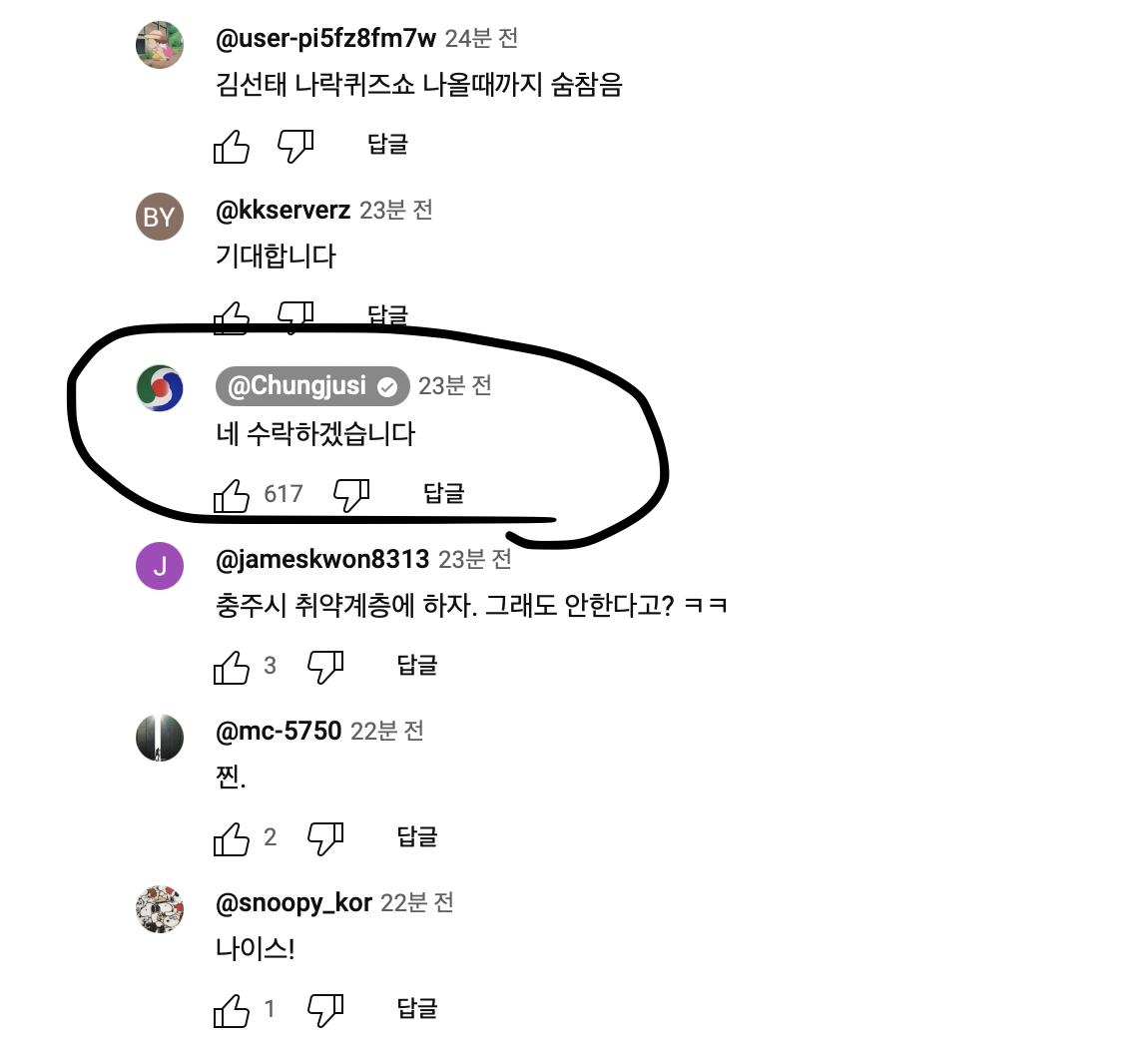Open the @Chungjusi channel name

click(x=297, y=386)
